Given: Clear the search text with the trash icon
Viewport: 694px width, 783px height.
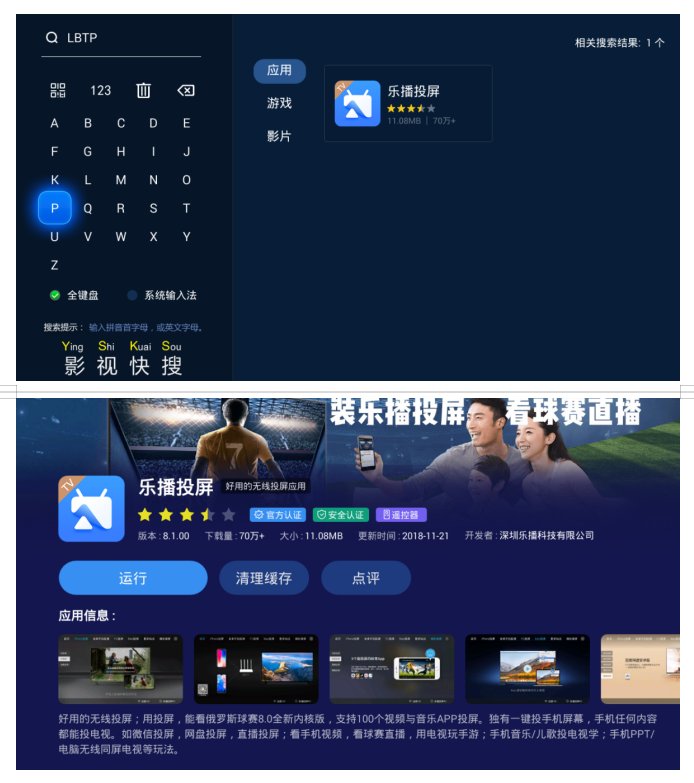Looking at the screenshot, I should [143, 90].
